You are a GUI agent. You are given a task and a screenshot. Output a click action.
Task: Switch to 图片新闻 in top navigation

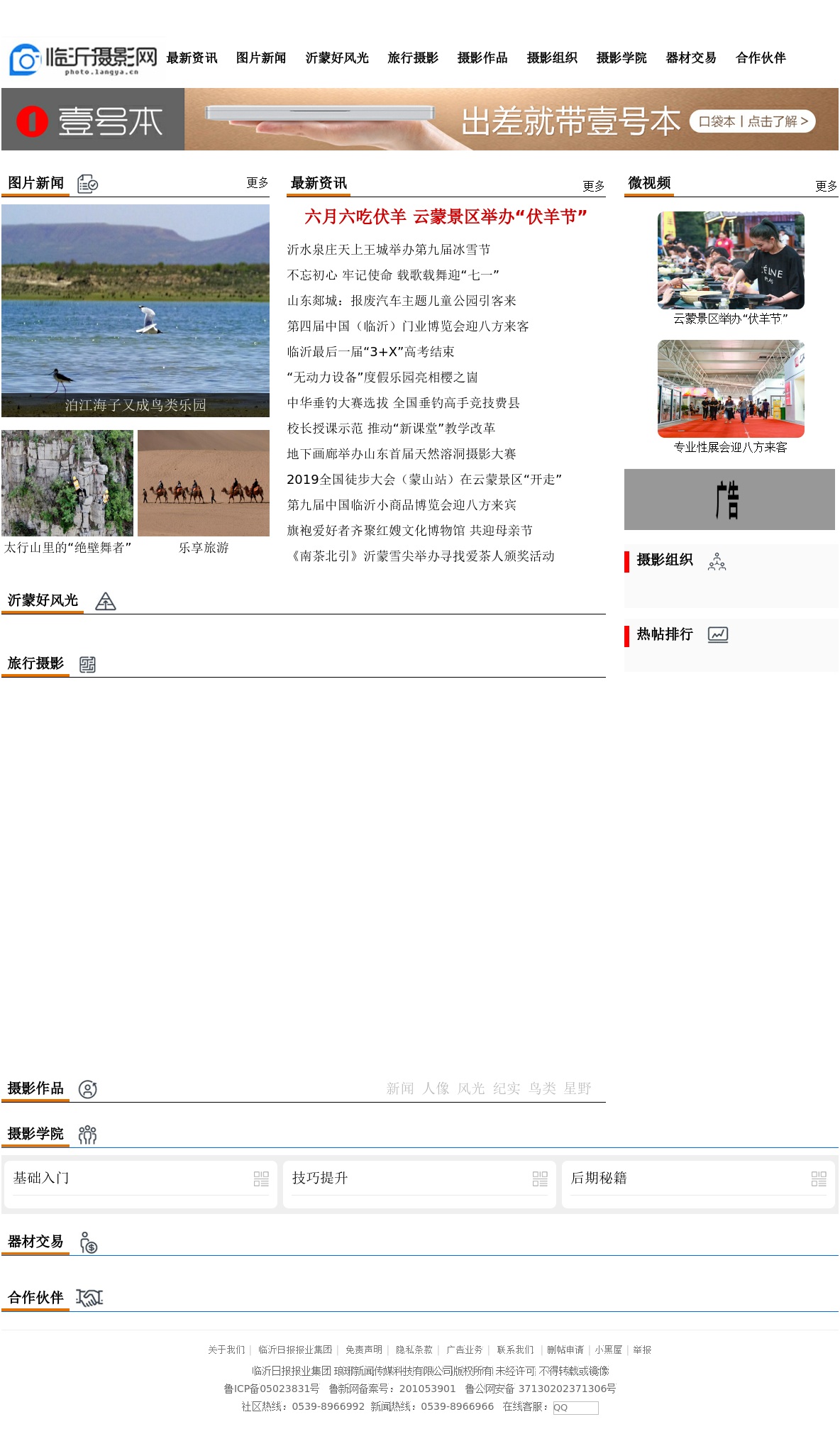261,58
